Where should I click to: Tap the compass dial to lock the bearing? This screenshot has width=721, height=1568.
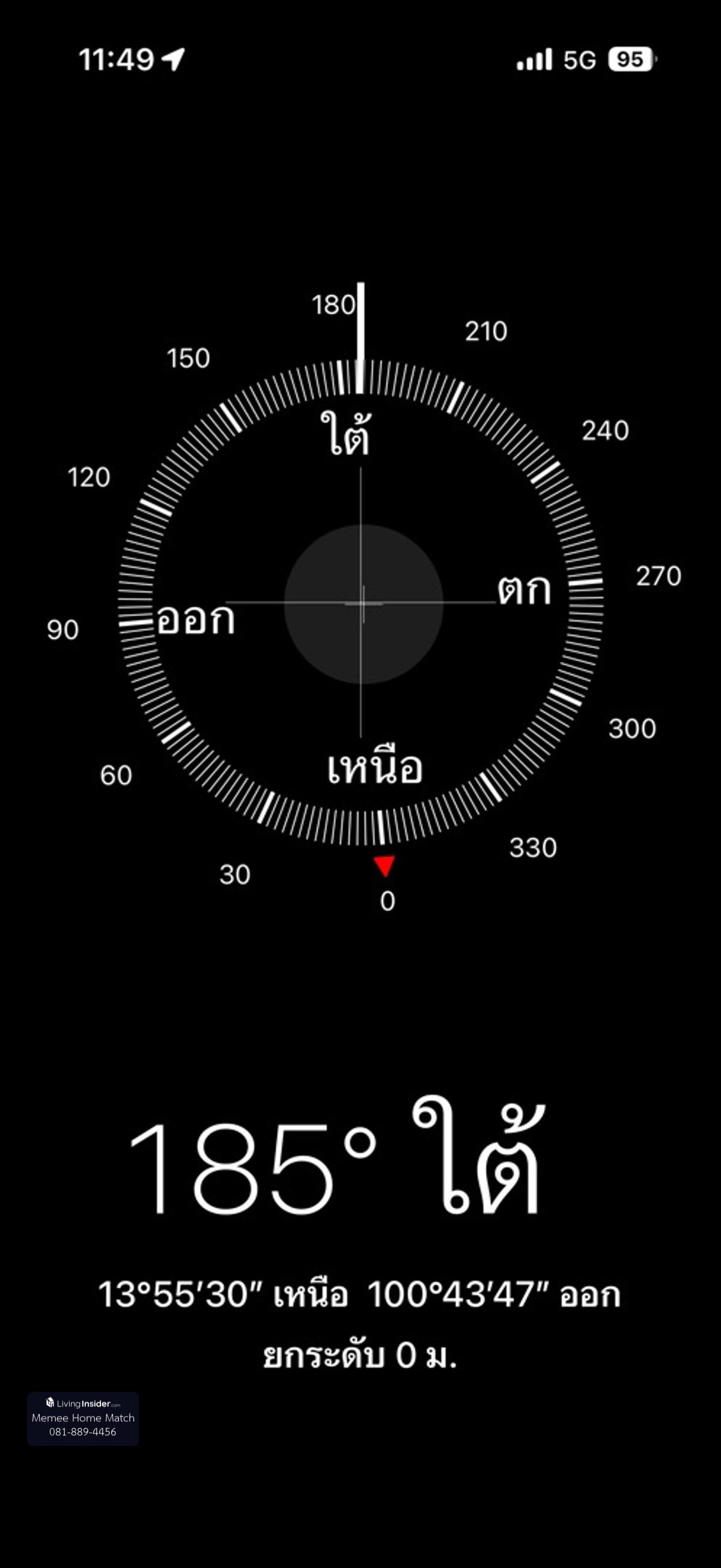[x=363, y=602]
